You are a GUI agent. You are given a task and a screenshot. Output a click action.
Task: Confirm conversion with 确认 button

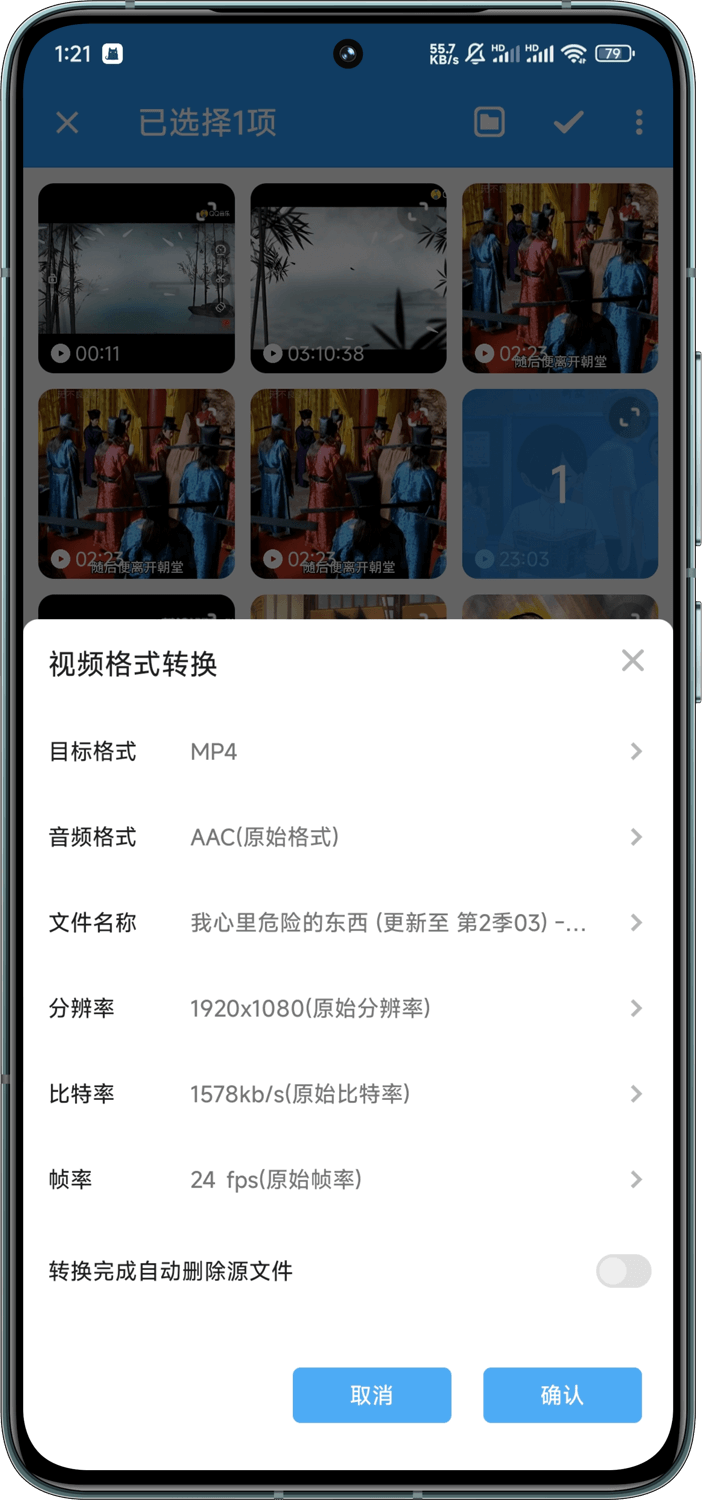[562, 1395]
